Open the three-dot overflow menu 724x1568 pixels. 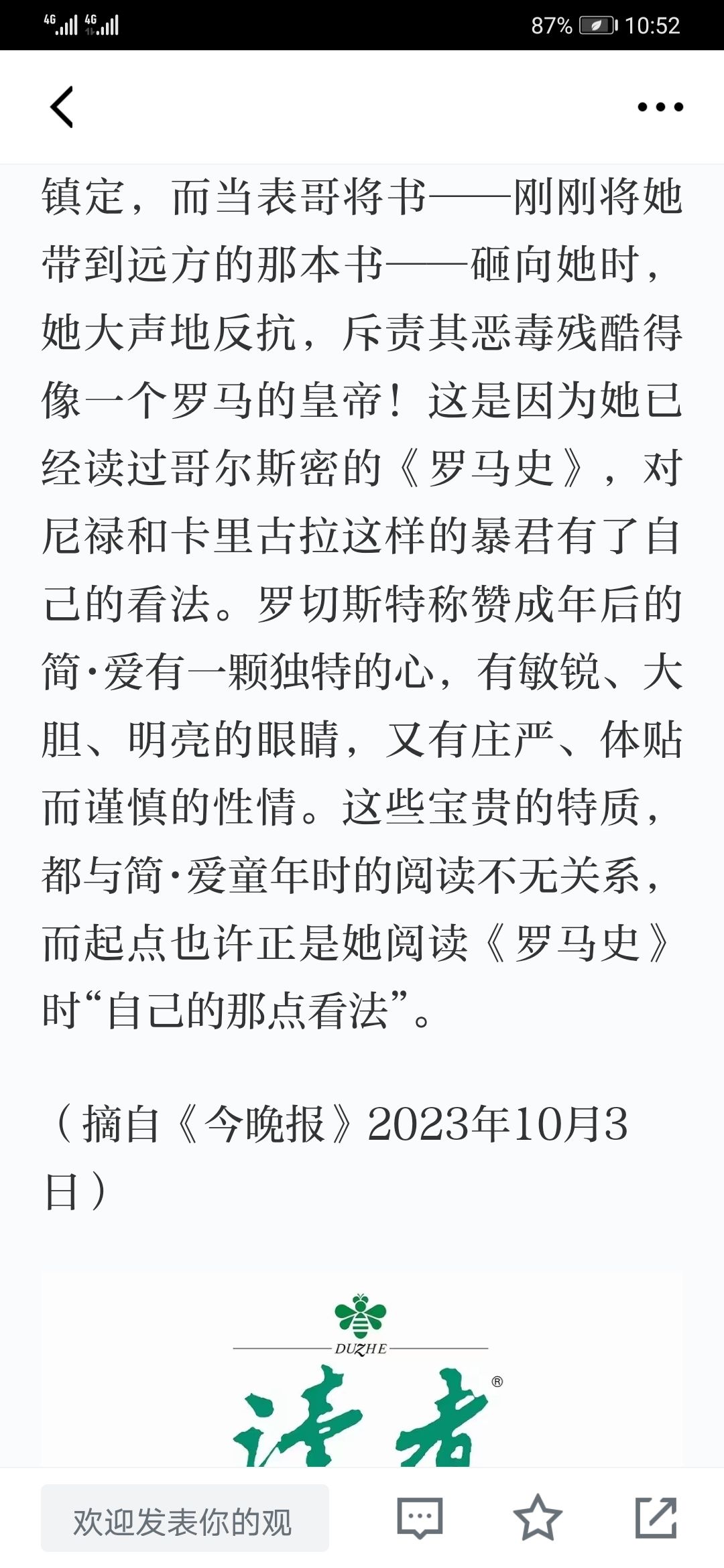point(660,107)
